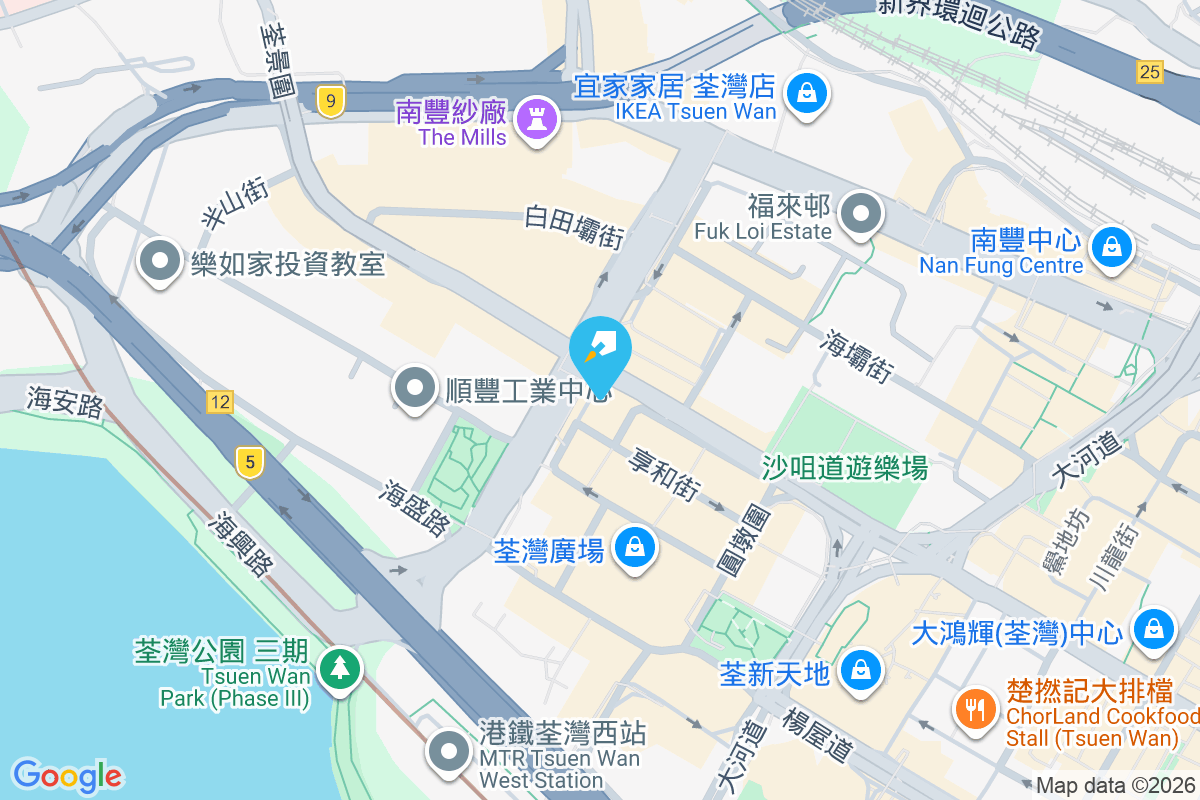This screenshot has height=800, width=1200.
Task: Tap the MTR Tsuen Wan West Station marker
Action: [x=447, y=750]
